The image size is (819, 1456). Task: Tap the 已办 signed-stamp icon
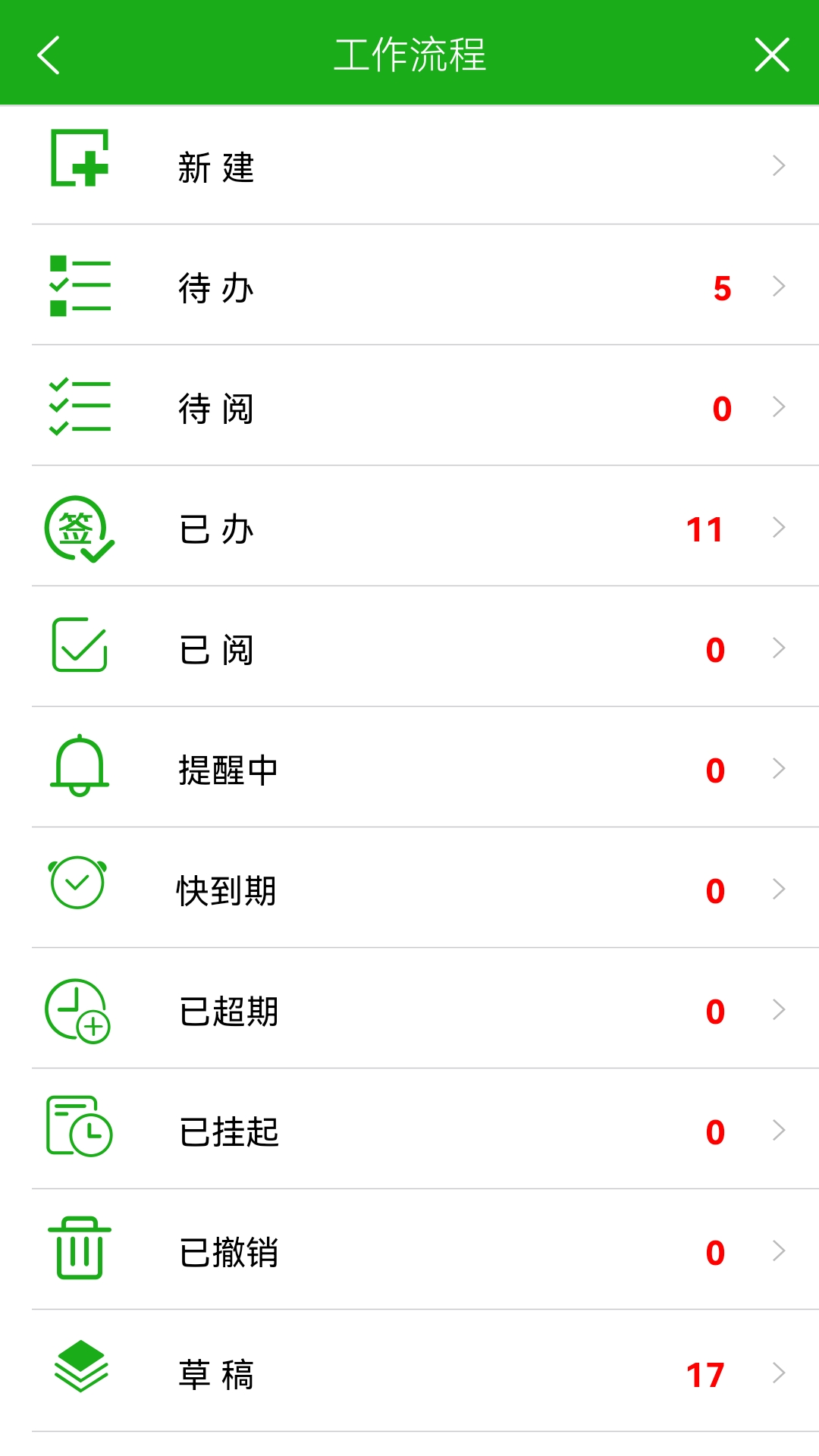tap(80, 527)
